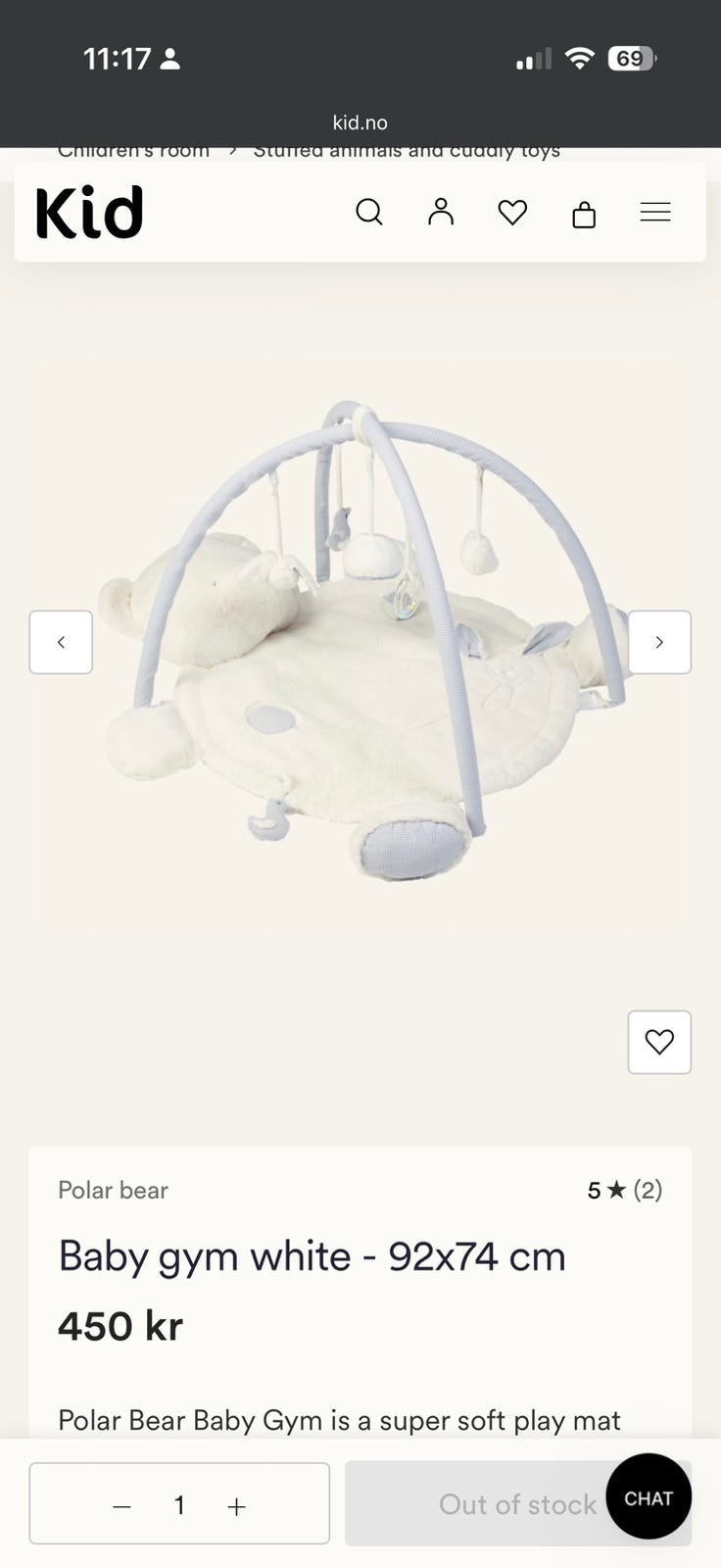Open the CHAT support bubble
Screen dimensions: 721x1568
[x=649, y=1496]
